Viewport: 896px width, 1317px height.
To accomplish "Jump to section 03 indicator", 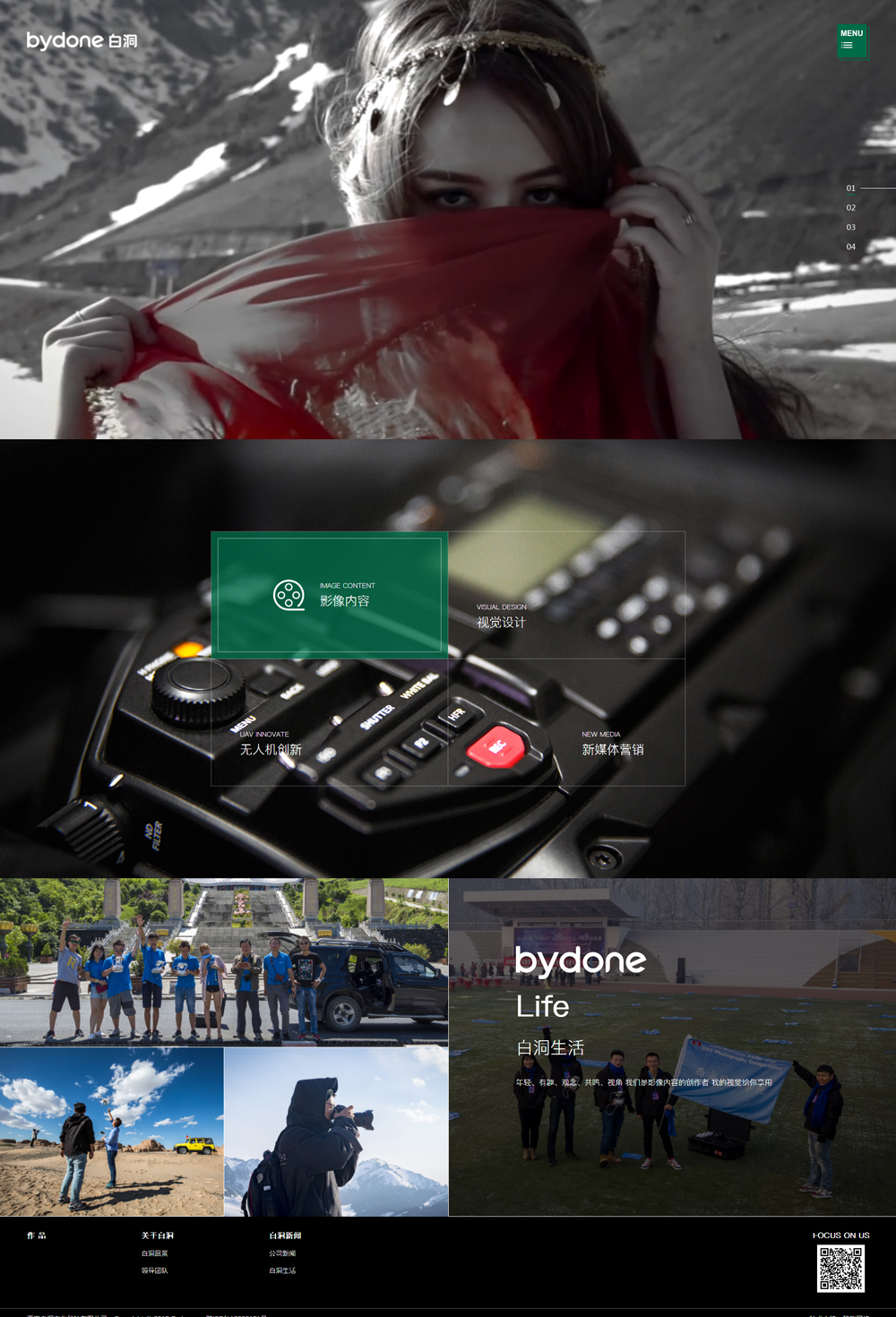I will point(851,228).
